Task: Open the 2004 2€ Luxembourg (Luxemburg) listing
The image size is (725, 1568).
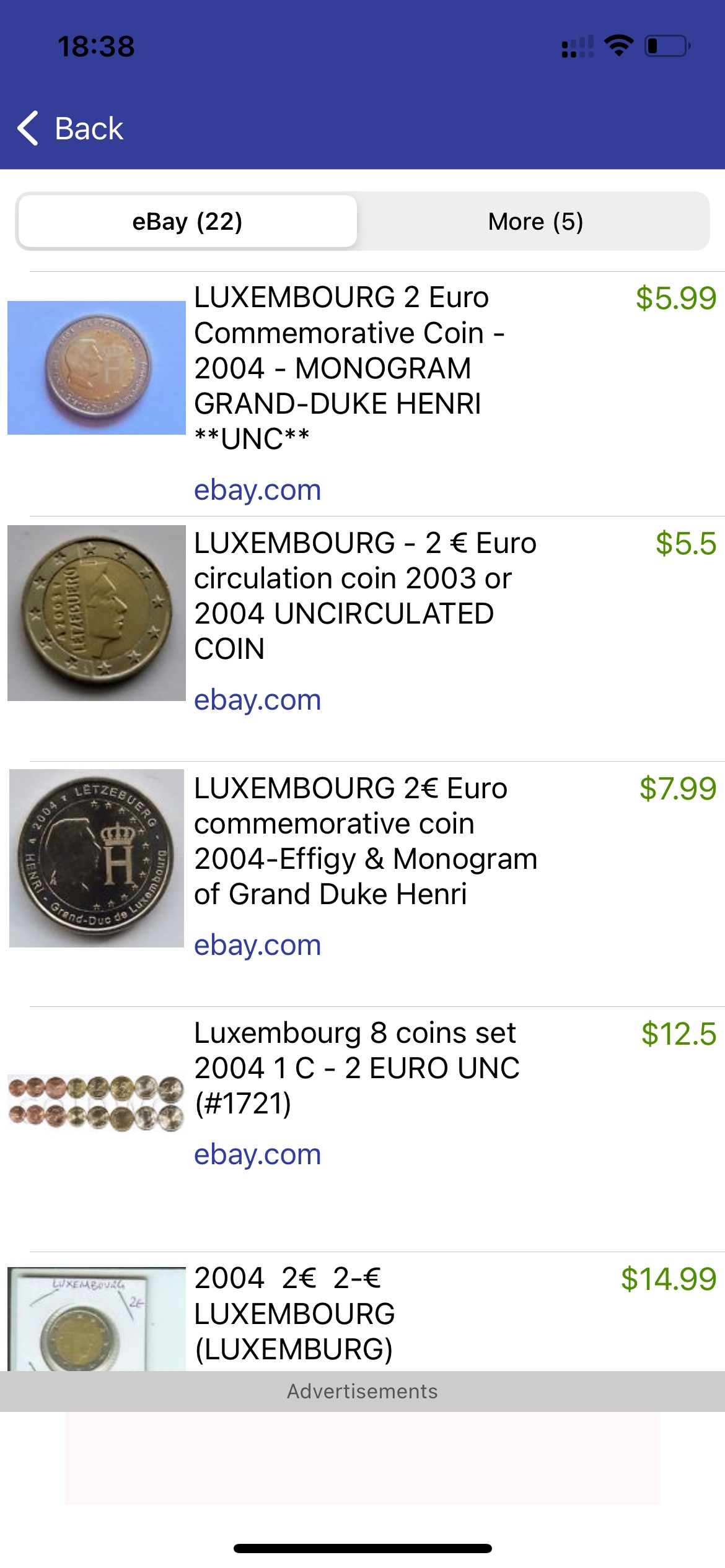Action: click(362, 1312)
